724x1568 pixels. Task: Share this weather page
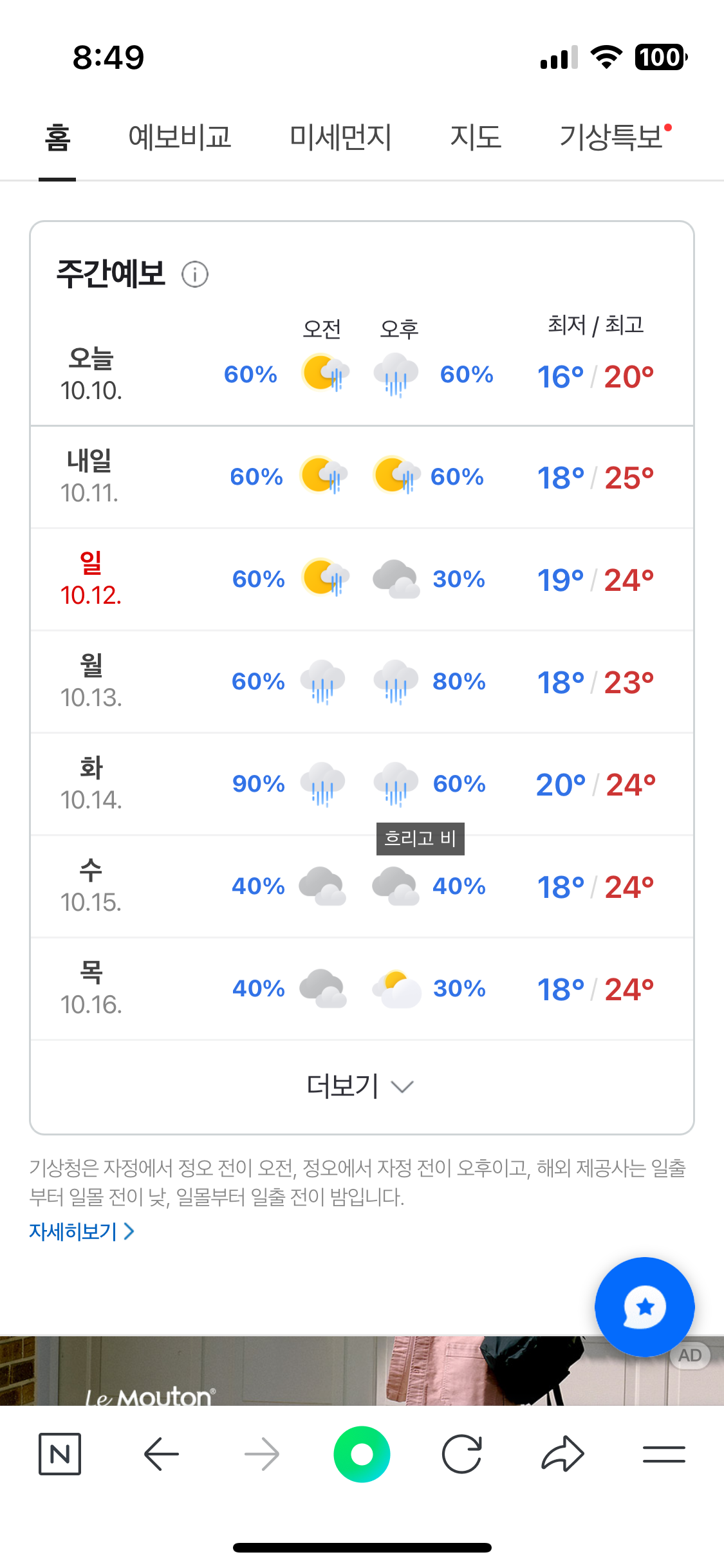[562, 1454]
